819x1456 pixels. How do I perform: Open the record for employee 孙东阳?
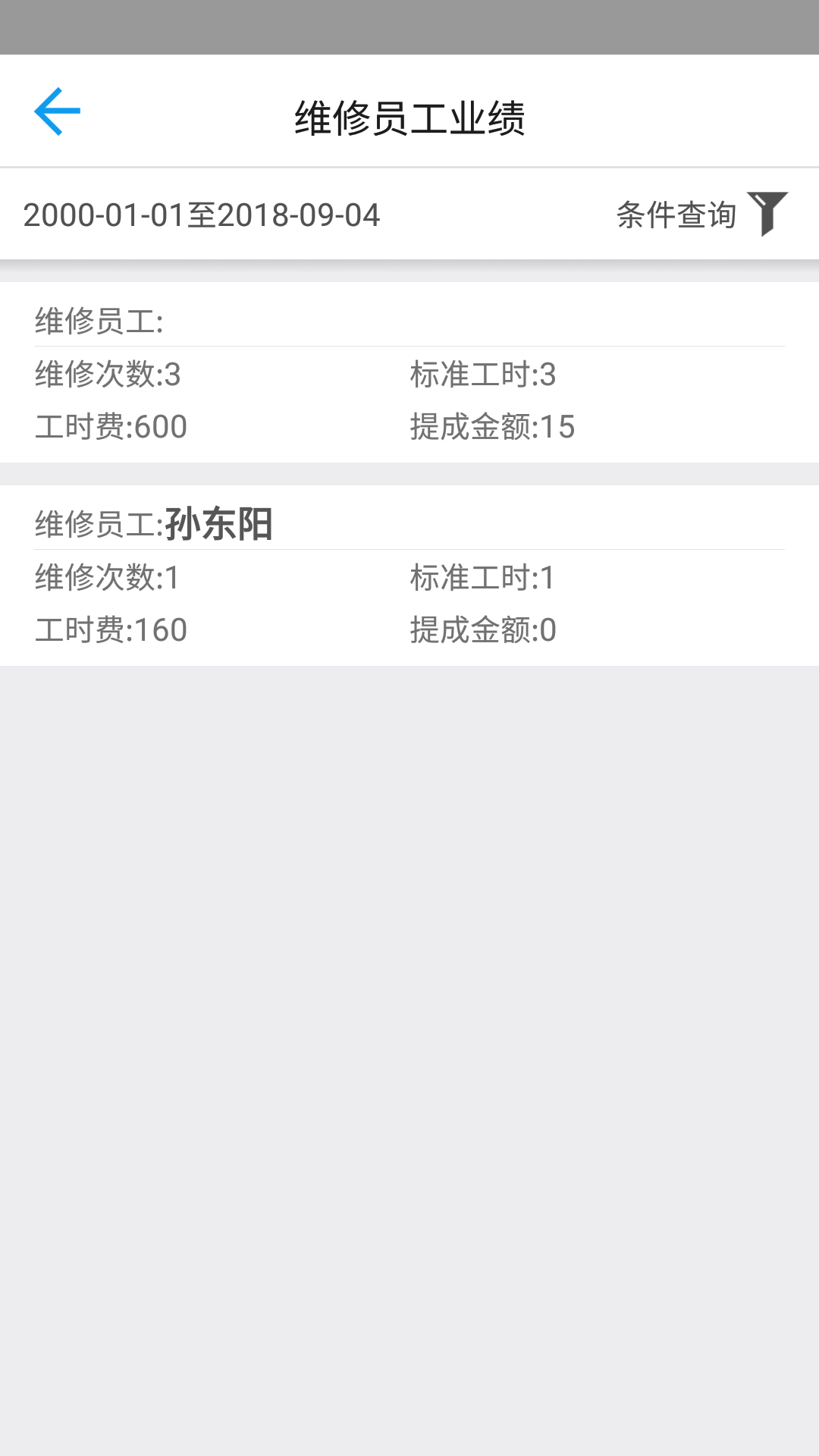tap(409, 576)
